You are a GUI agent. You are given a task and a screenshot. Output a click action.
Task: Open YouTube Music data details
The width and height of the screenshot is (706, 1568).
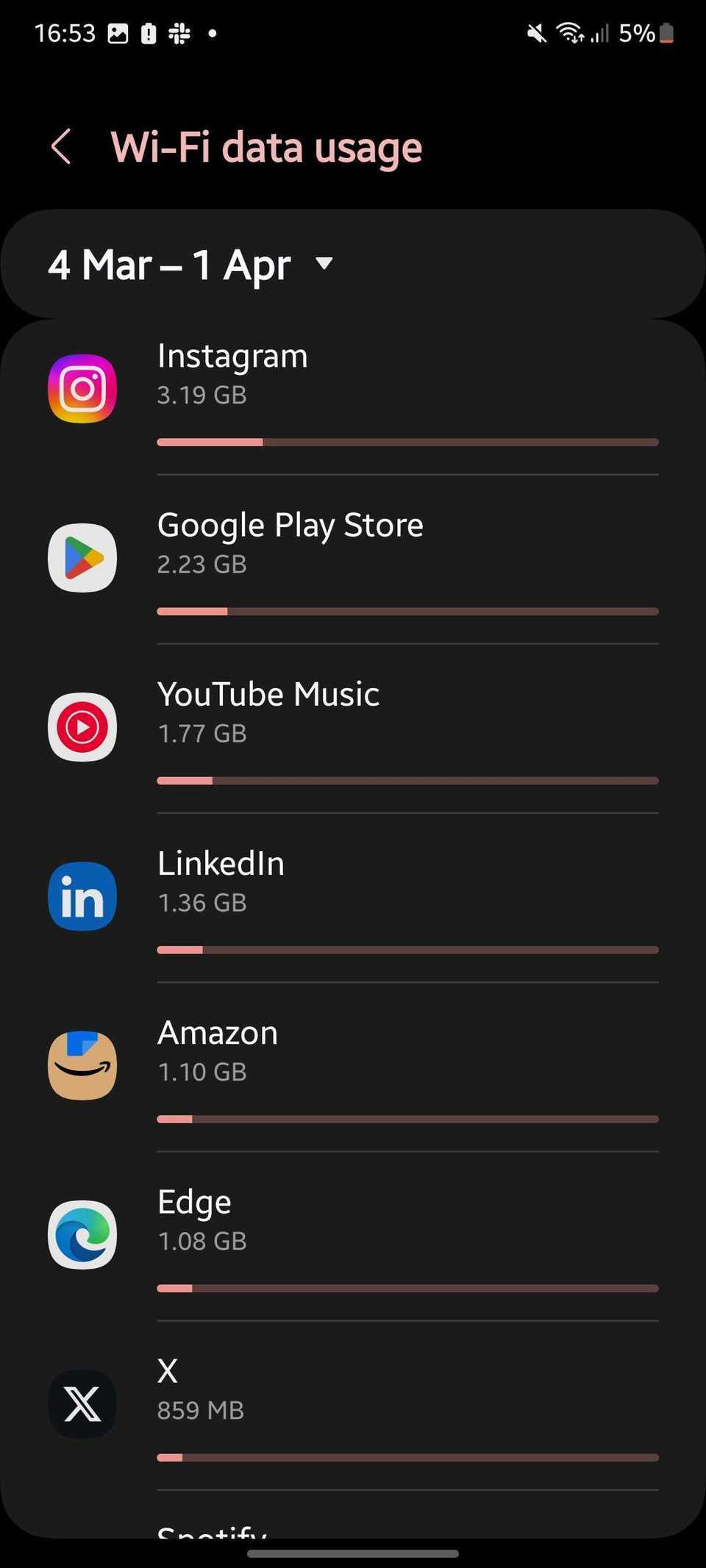tap(268, 692)
